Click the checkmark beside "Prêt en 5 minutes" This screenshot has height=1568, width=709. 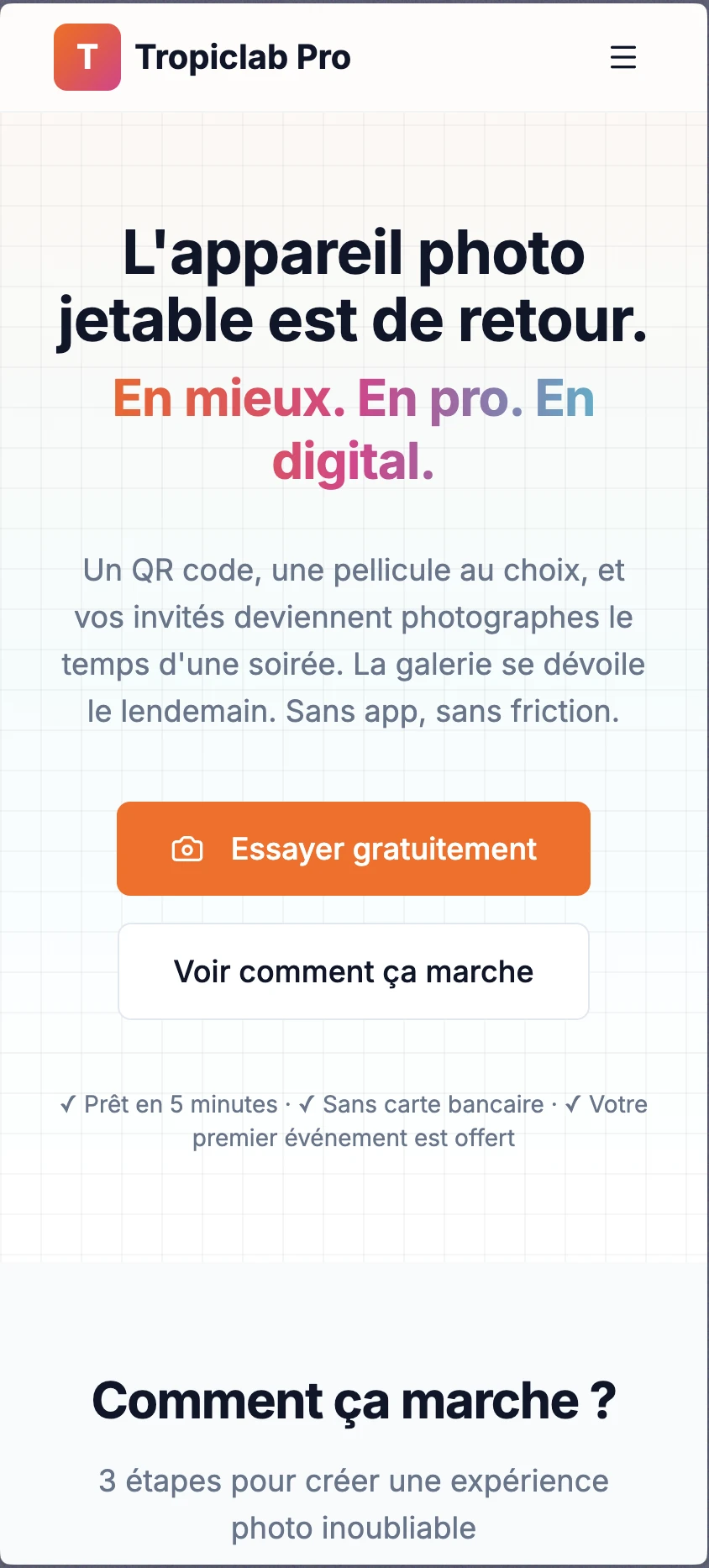tap(67, 1104)
